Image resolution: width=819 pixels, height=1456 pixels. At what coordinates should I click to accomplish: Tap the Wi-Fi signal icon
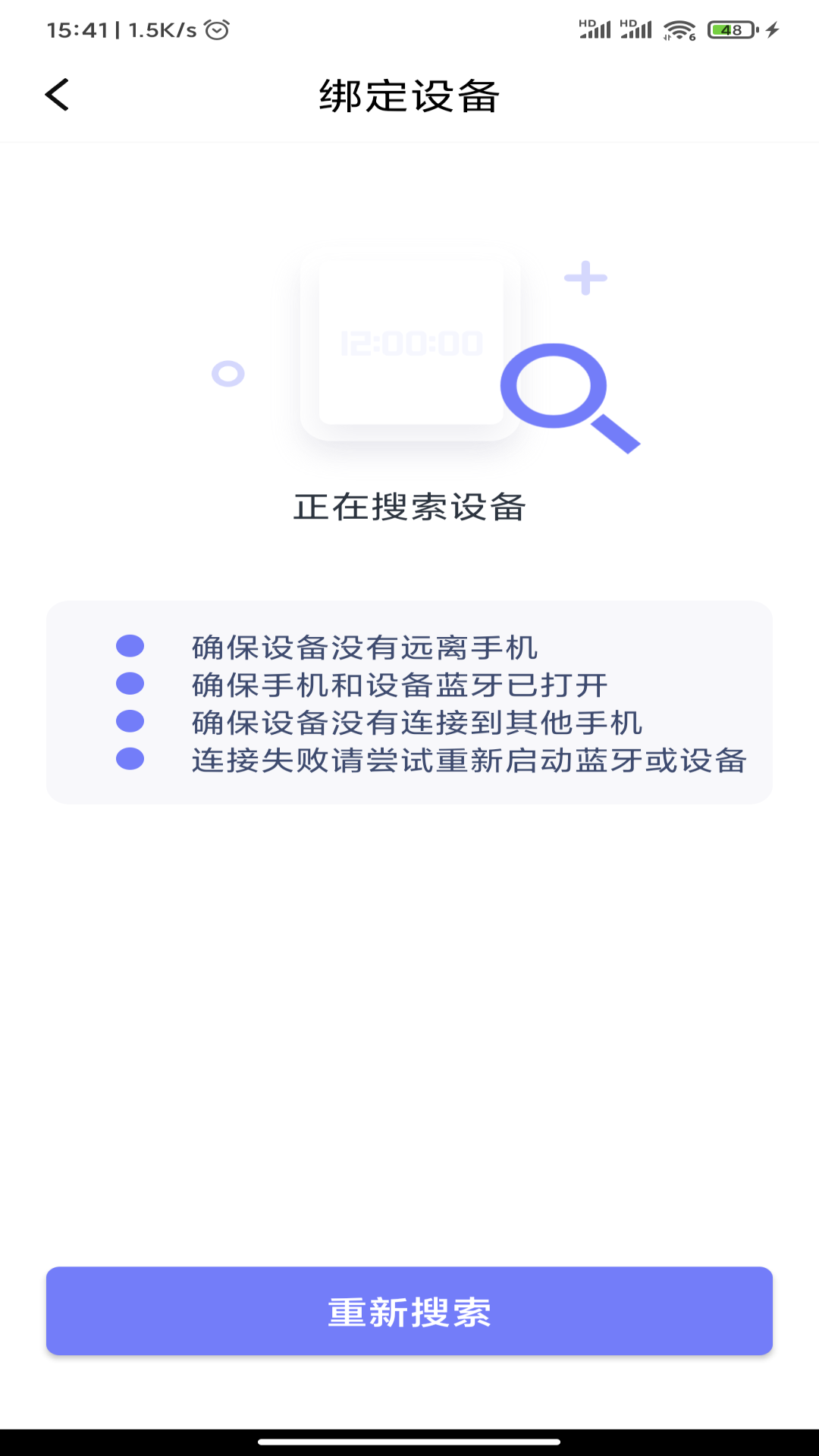[677, 29]
